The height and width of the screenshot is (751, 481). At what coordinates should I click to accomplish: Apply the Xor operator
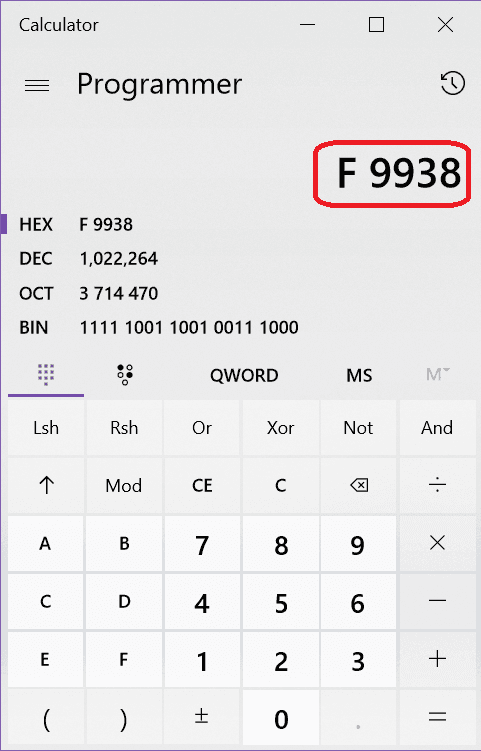[x=281, y=428]
